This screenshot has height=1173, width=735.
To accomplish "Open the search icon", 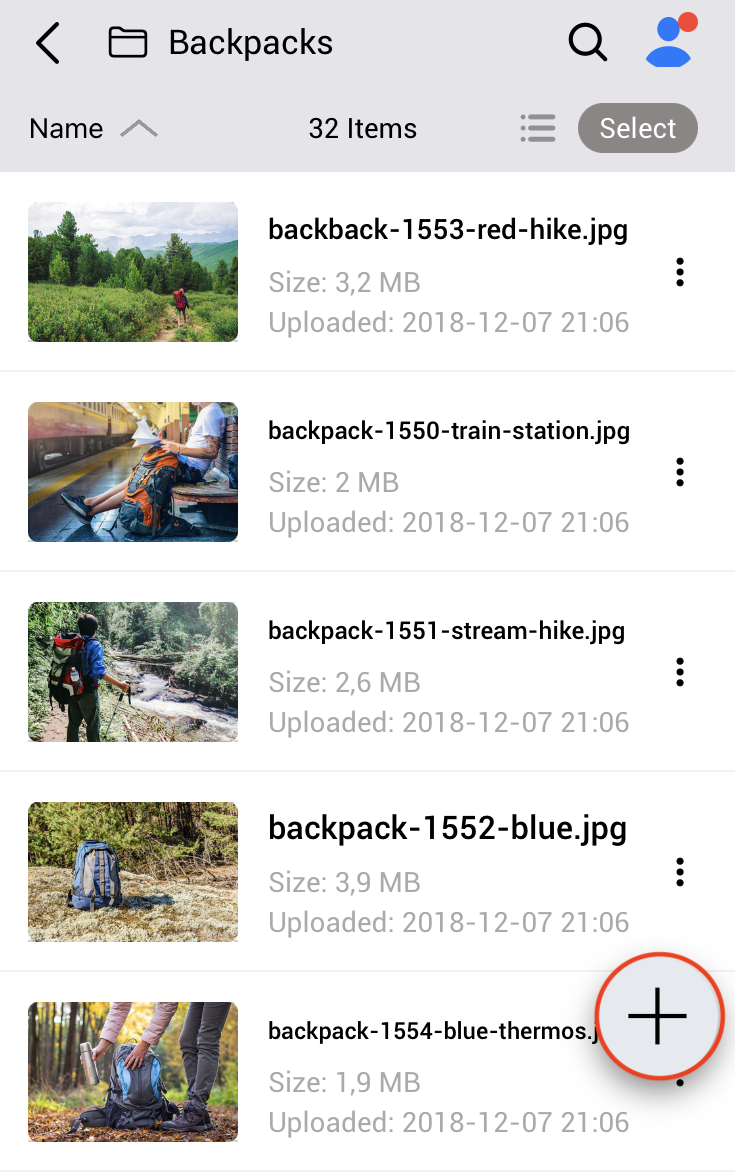I will 587,43.
